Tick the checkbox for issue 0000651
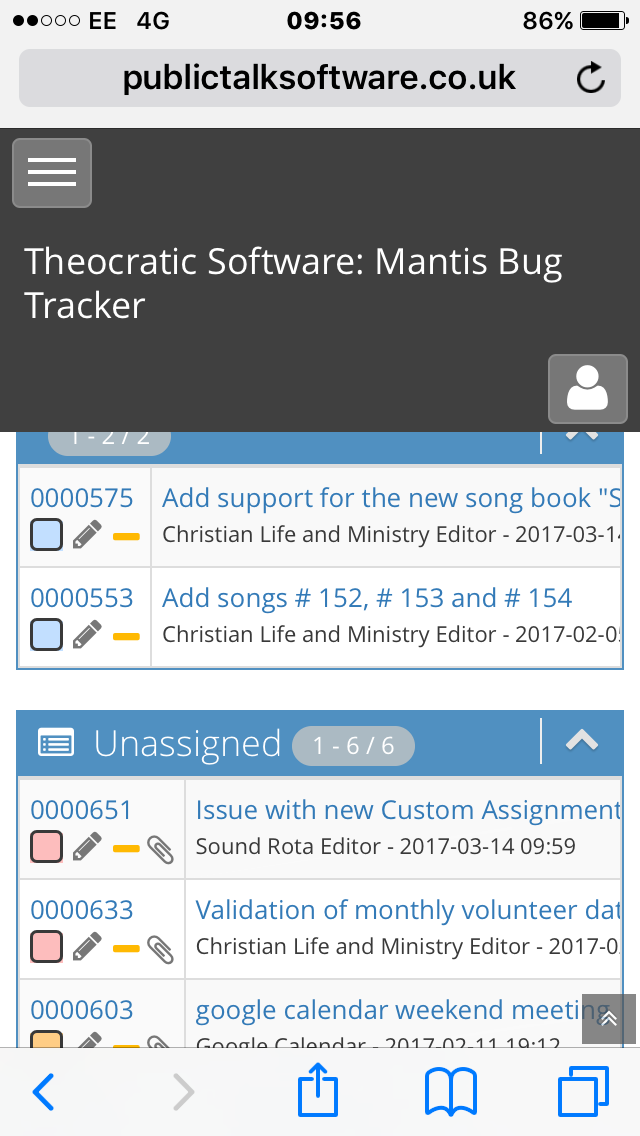This screenshot has width=640, height=1136. [46, 847]
